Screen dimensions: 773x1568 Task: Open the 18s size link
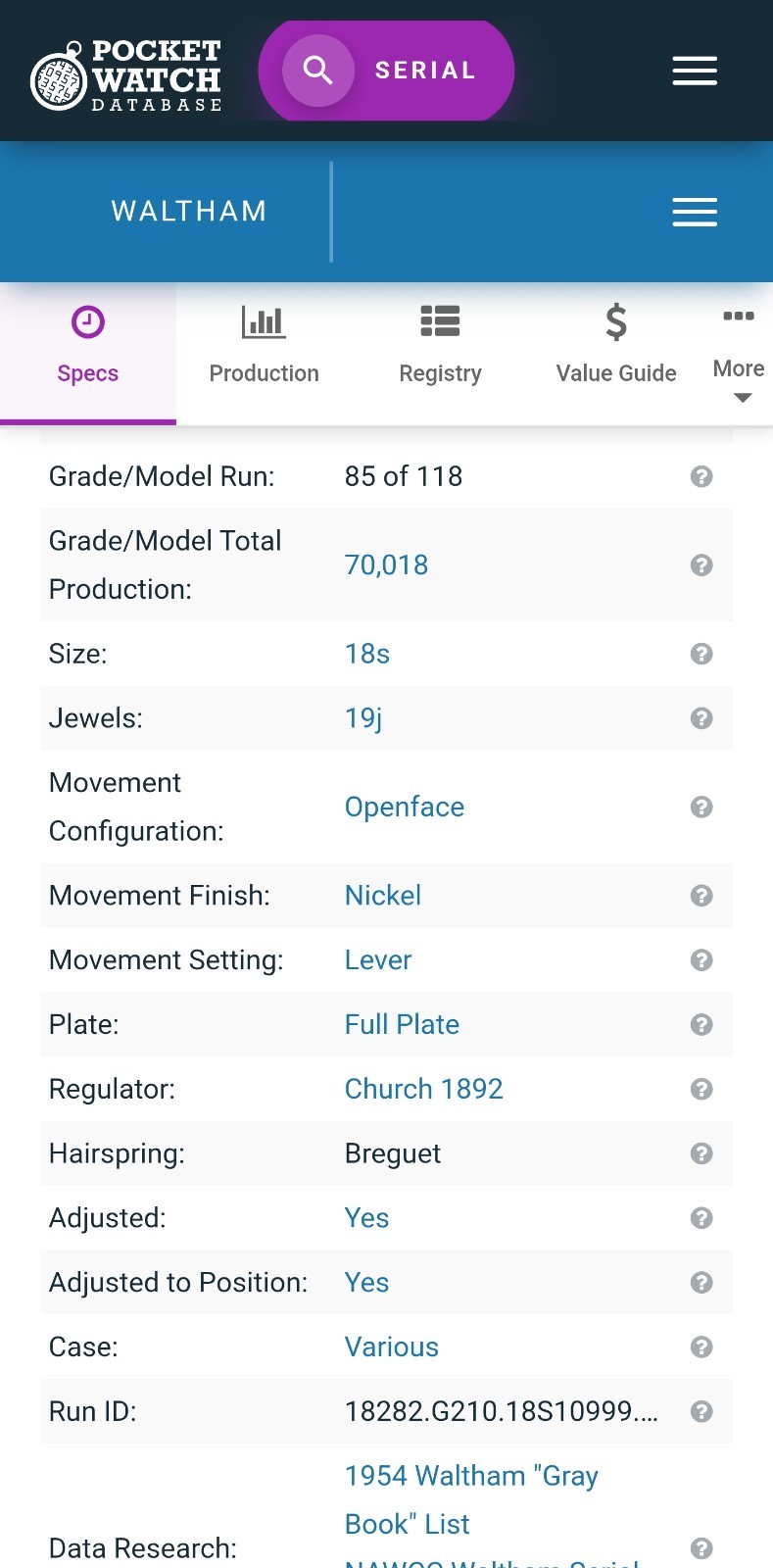[366, 654]
